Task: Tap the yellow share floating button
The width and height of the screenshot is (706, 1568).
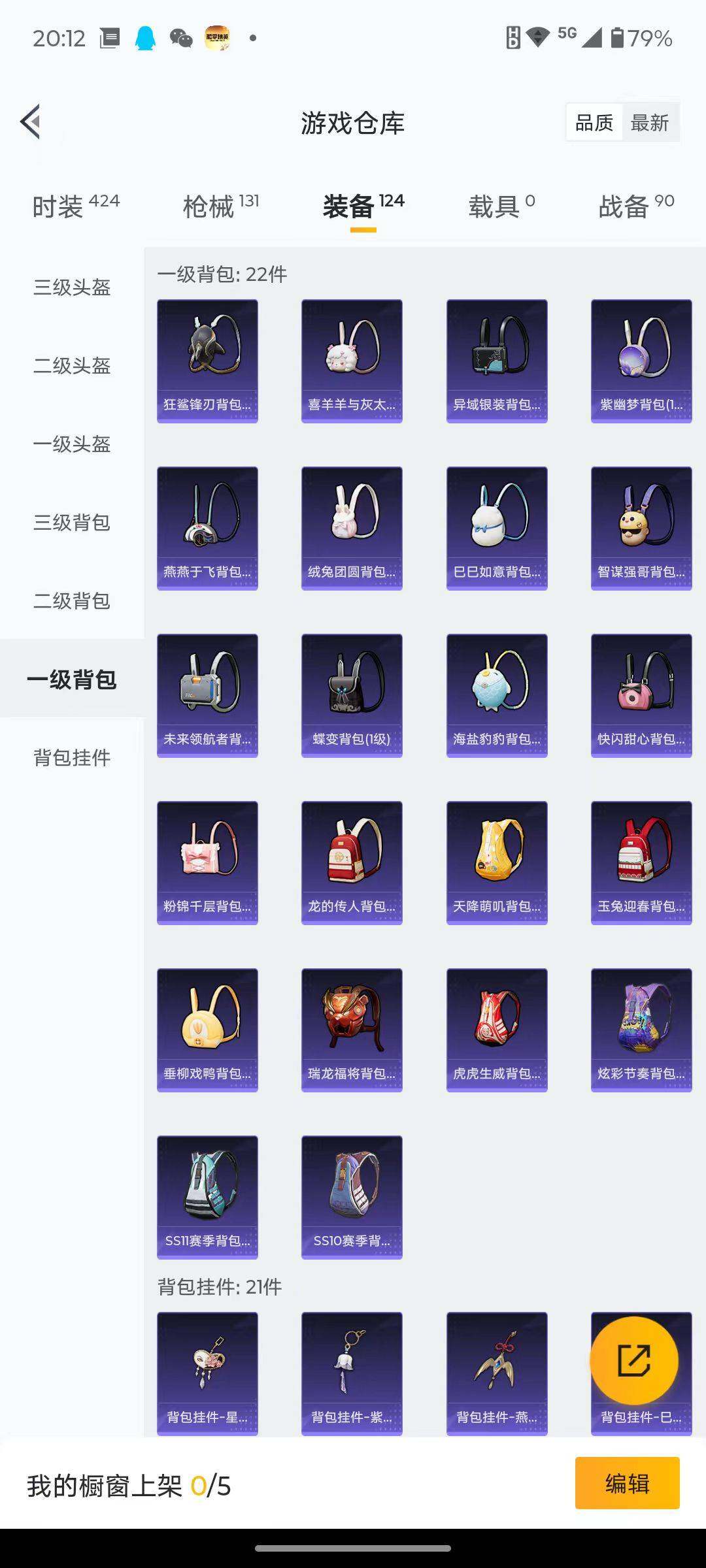Action: [633, 1361]
